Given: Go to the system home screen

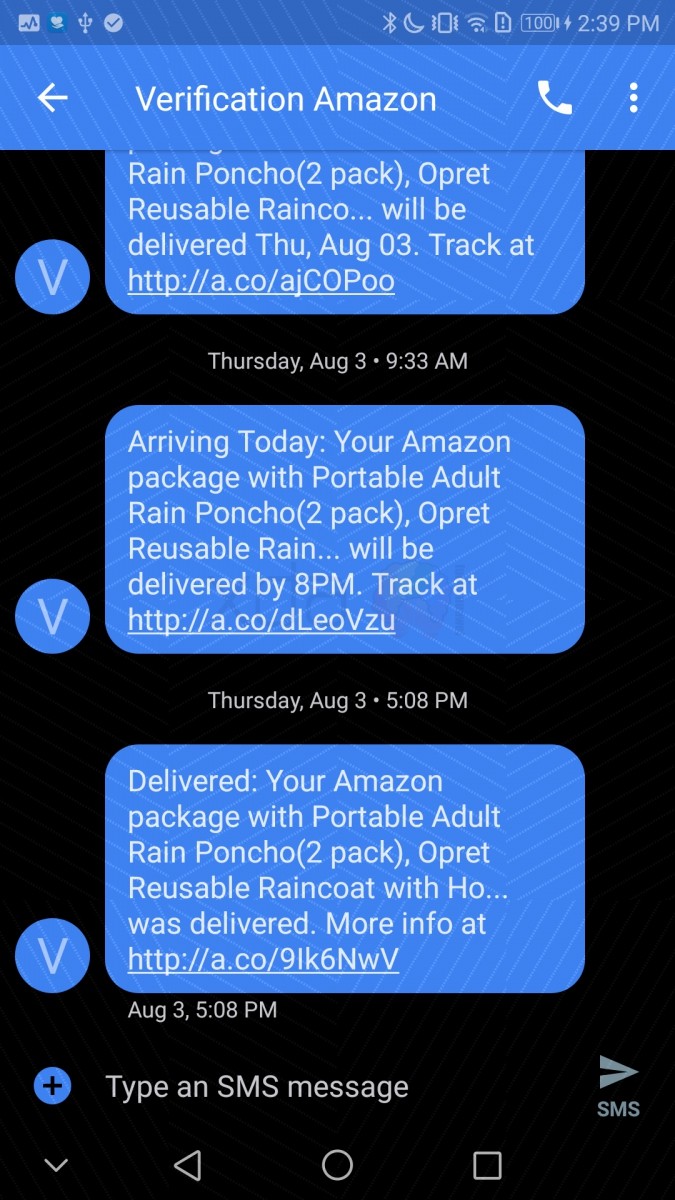Looking at the screenshot, I should tap(337, 1165).
